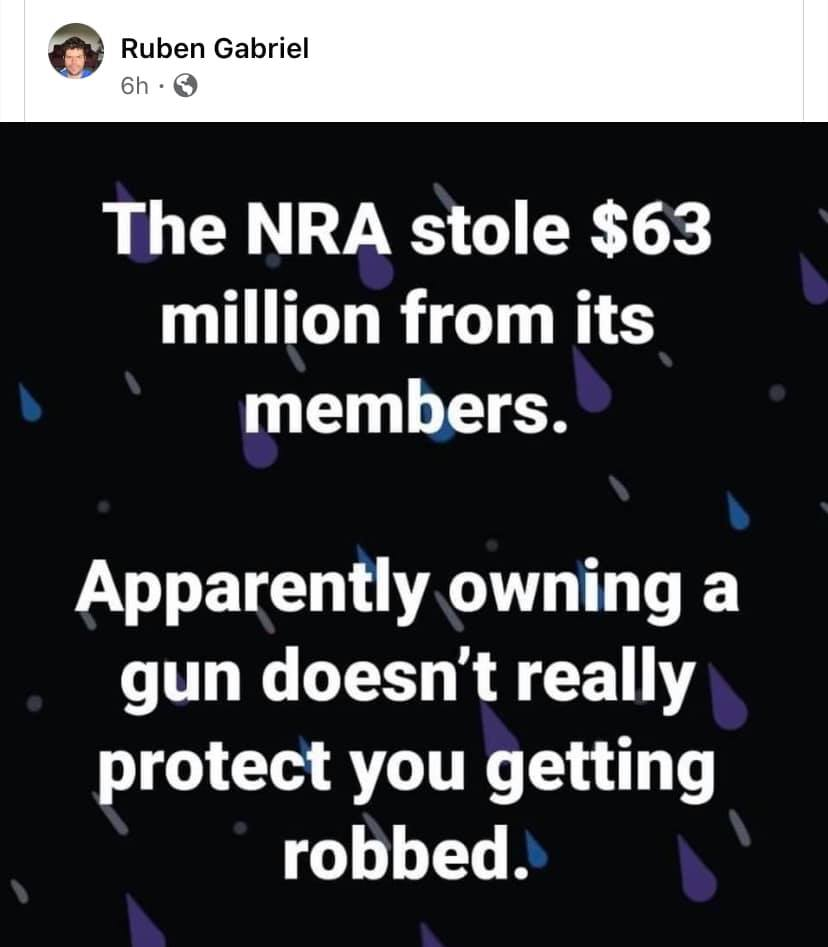
Task: Tap the public globe privacy icon
Action: (185, 86)
